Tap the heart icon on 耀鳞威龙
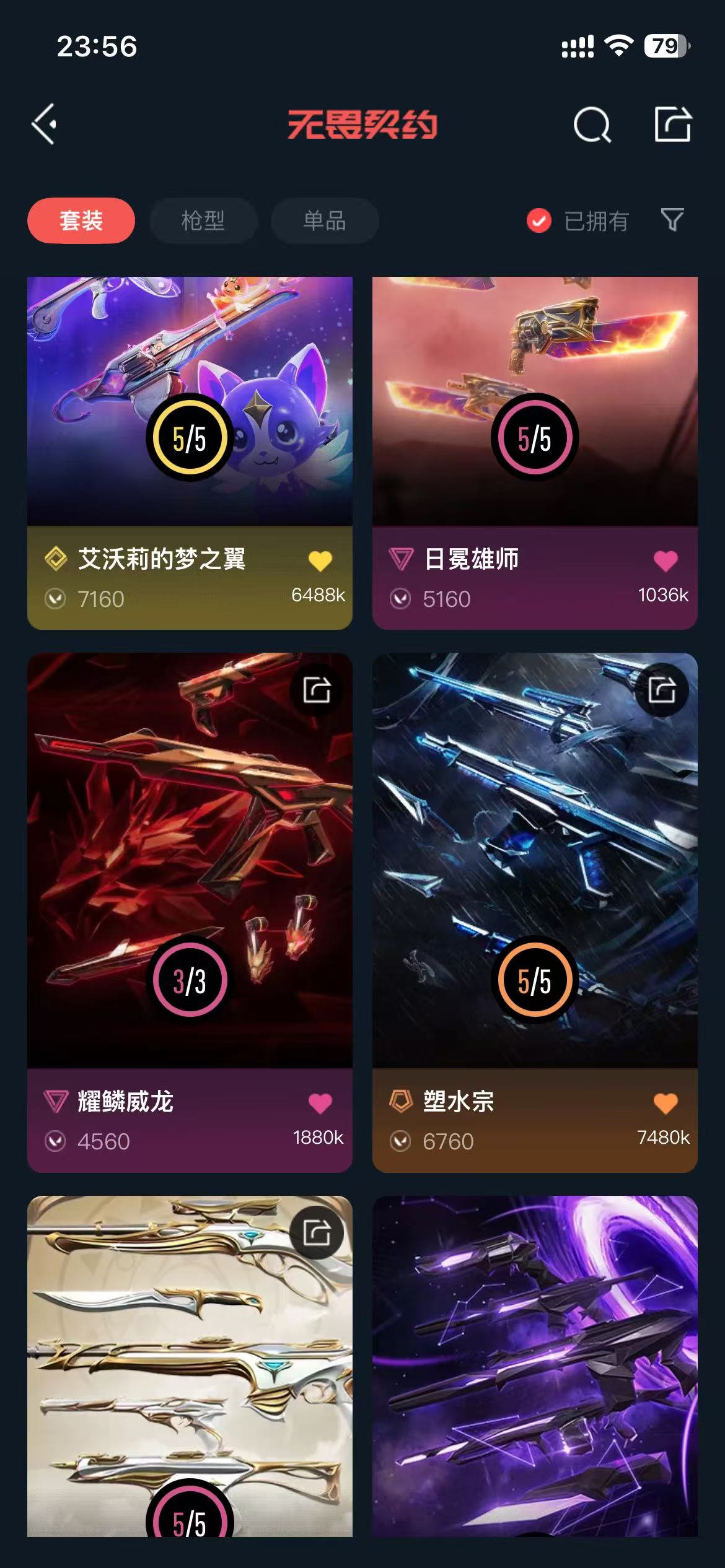 (320, 1103)
